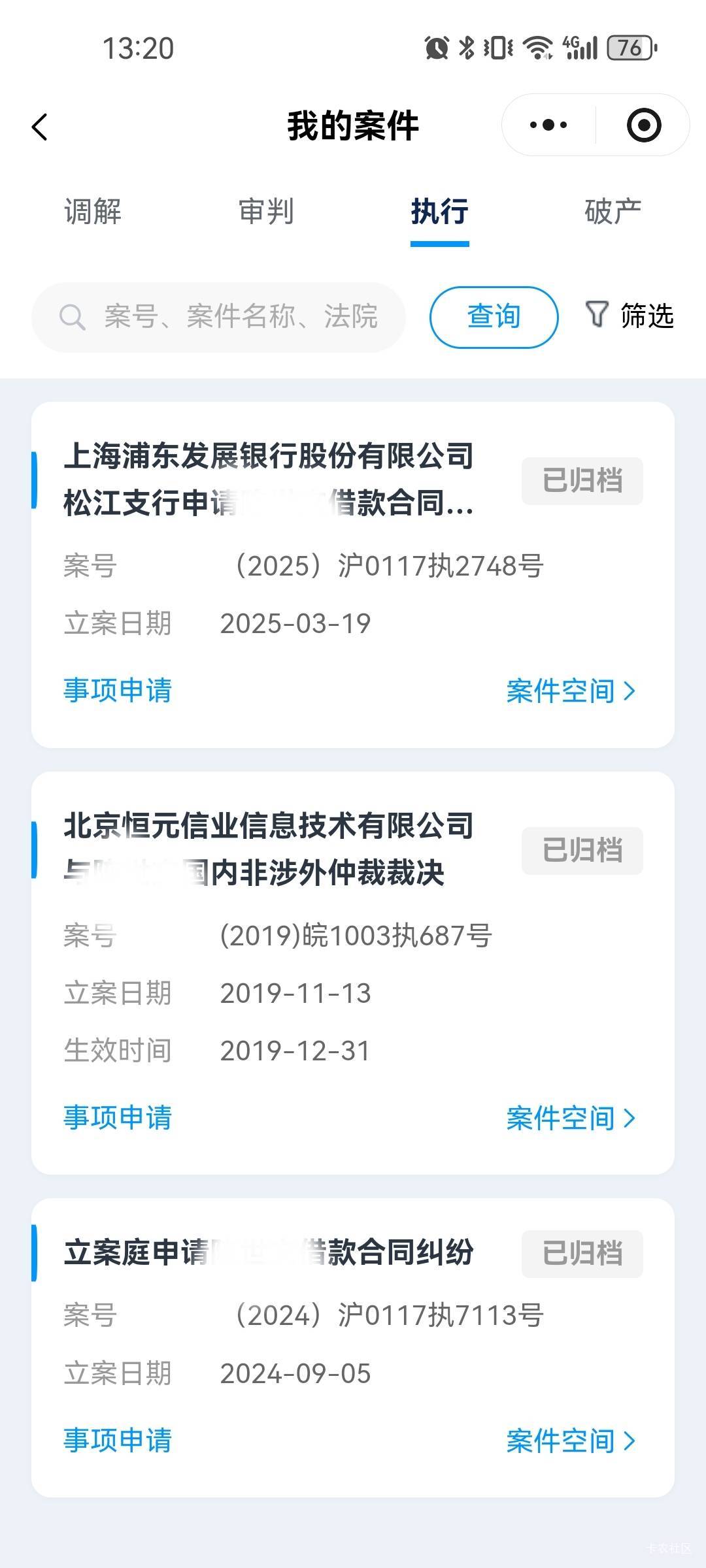Open 案件空间 for case 沪0117执2748号
706x1568 pixels.
pos(571,691)
